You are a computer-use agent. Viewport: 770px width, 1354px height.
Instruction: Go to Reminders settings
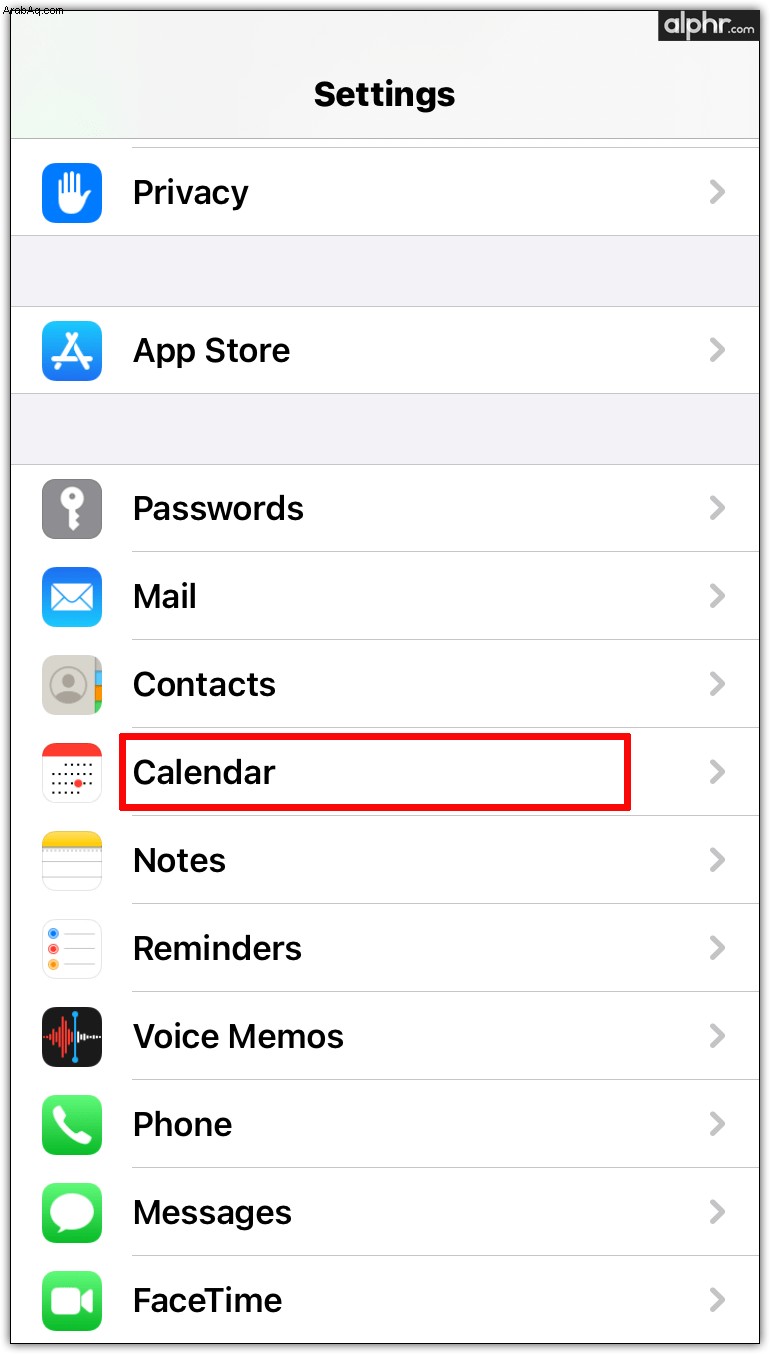[385, 948]
